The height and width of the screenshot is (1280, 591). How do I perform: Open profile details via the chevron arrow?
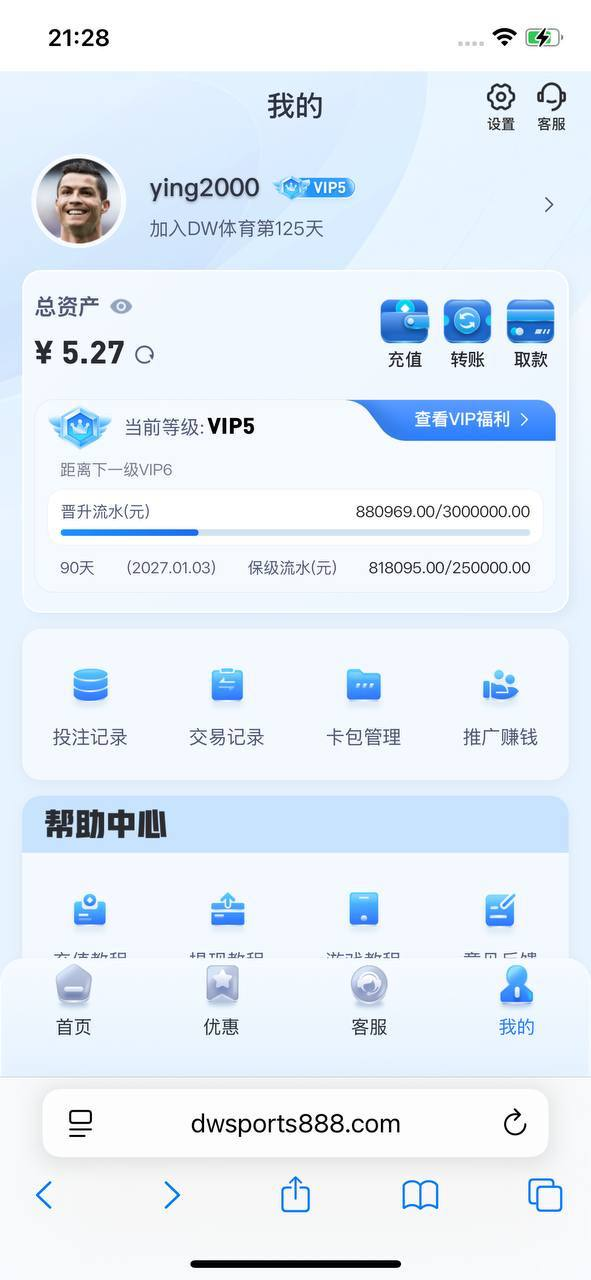click(548, 205)
